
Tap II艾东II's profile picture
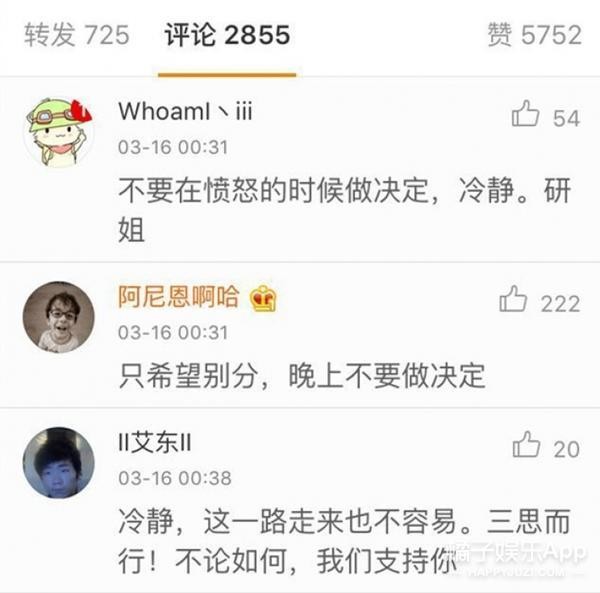59,462
